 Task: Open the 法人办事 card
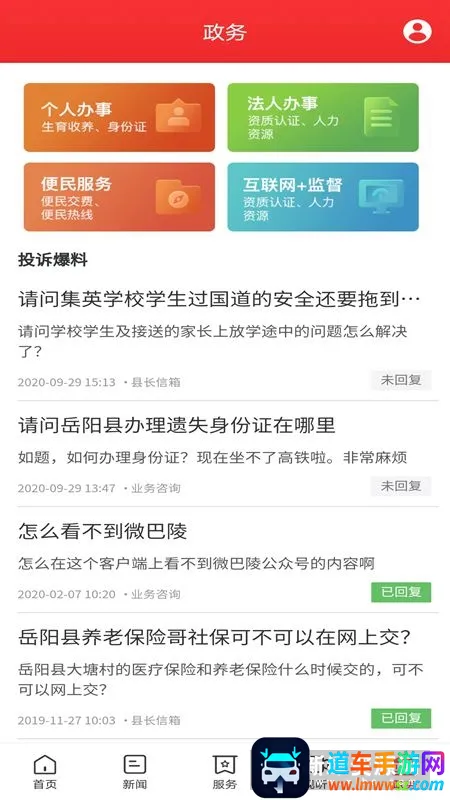(323, 117)
